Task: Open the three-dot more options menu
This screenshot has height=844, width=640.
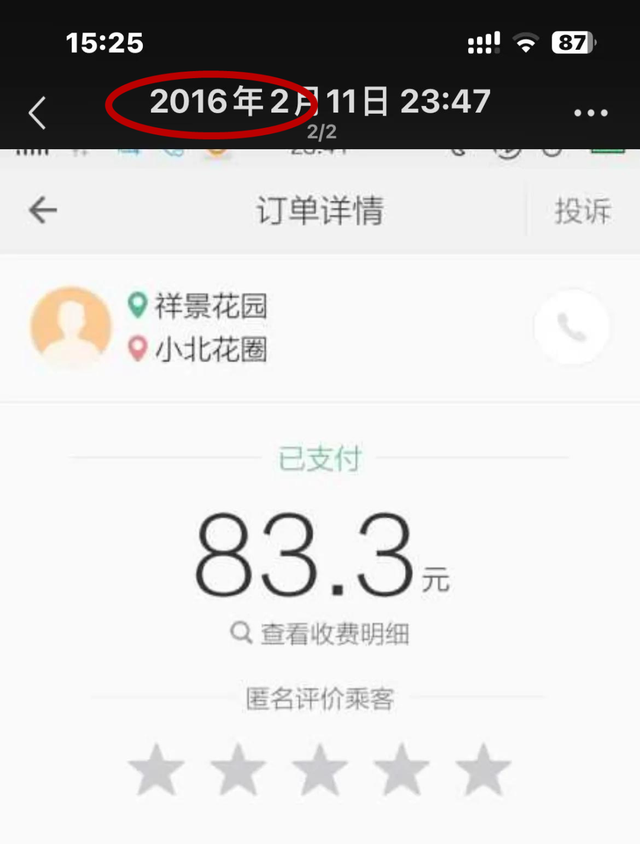Action: (591, 112)
